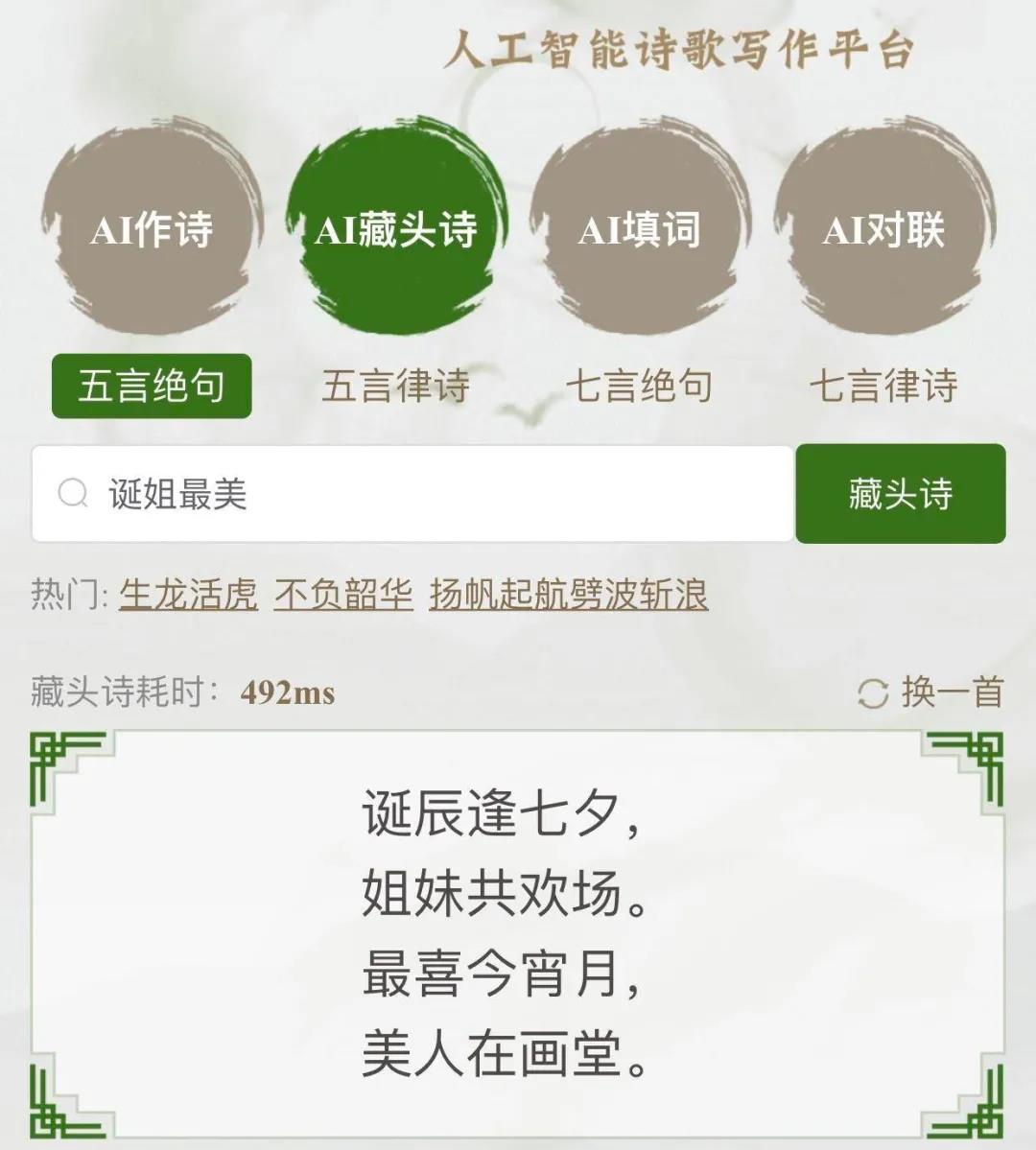Screen dimensions: 1036x1150
Task: Tap 换一首 to regenerate the poem
Action: coord(930,692)
